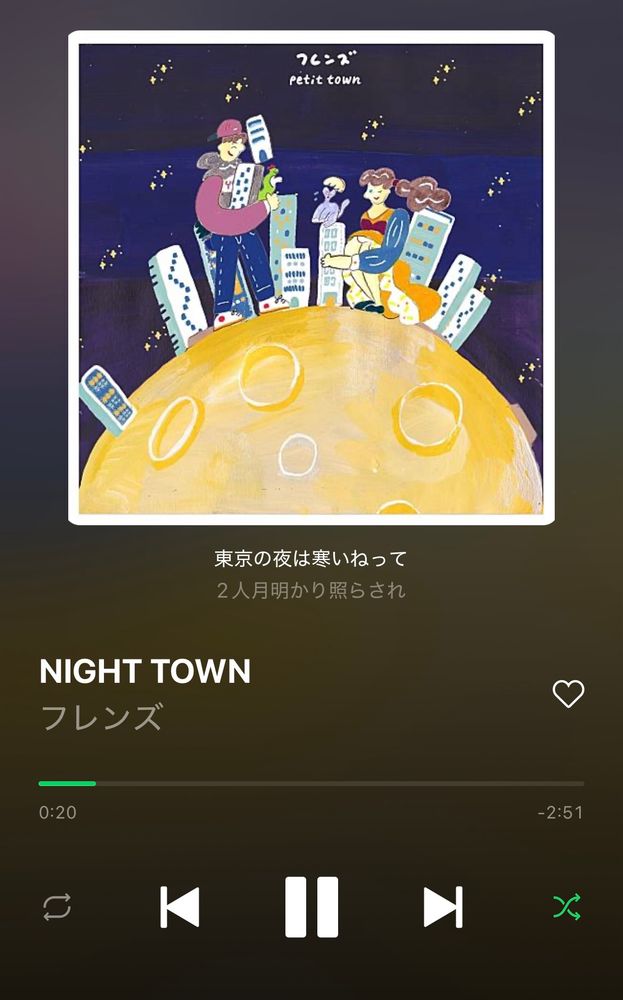Enable repeat for playback

click(57, 907)
